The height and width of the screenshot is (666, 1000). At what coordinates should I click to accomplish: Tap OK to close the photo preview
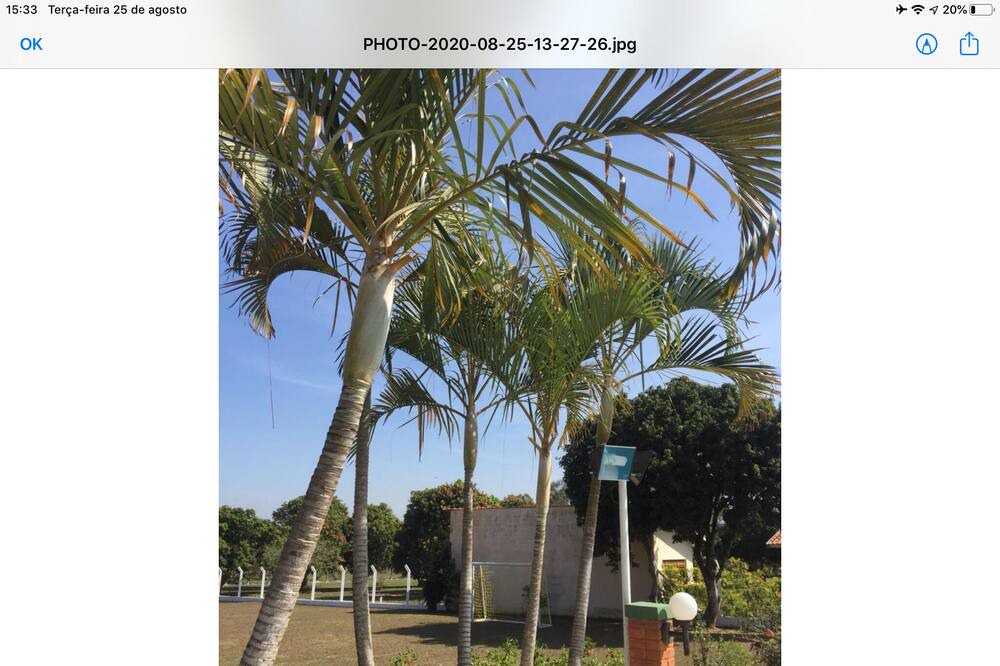tap(31, 44)
